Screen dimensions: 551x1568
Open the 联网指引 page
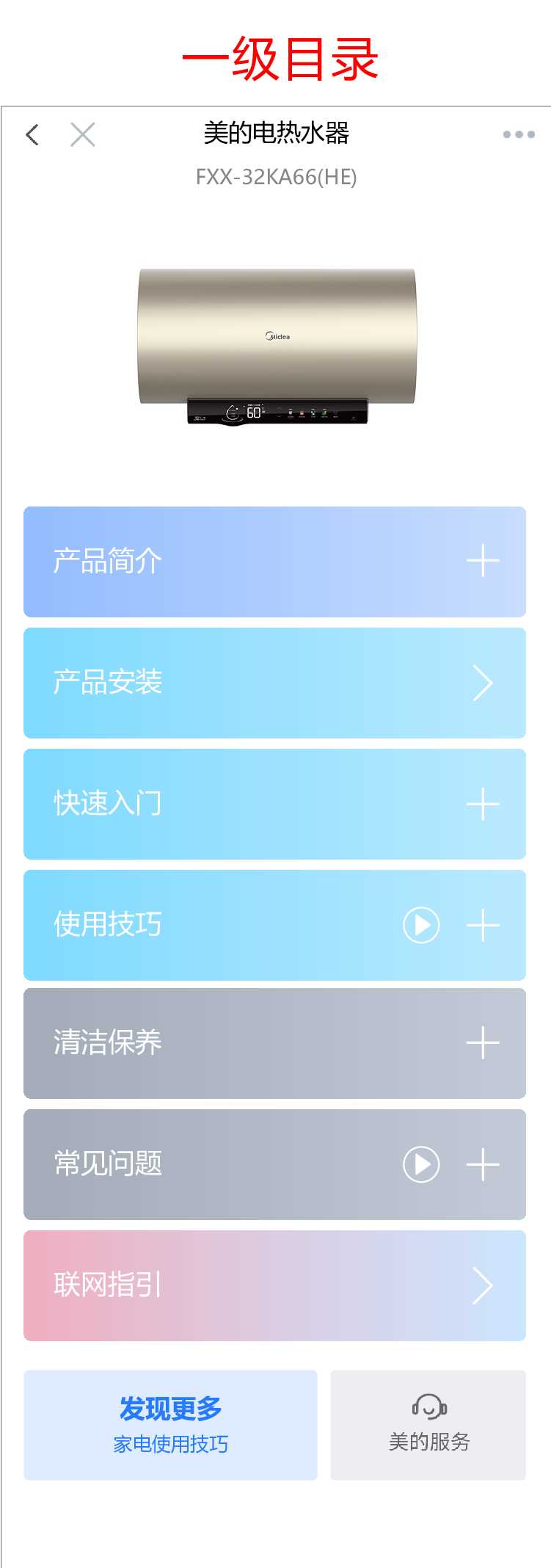point(483,1285)
